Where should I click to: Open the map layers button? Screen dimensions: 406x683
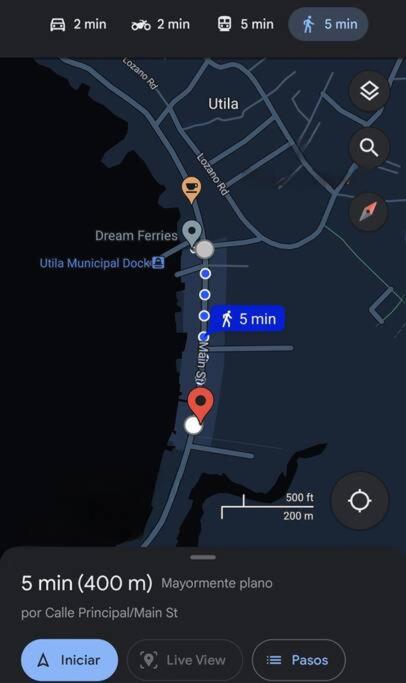pos(369,91)
